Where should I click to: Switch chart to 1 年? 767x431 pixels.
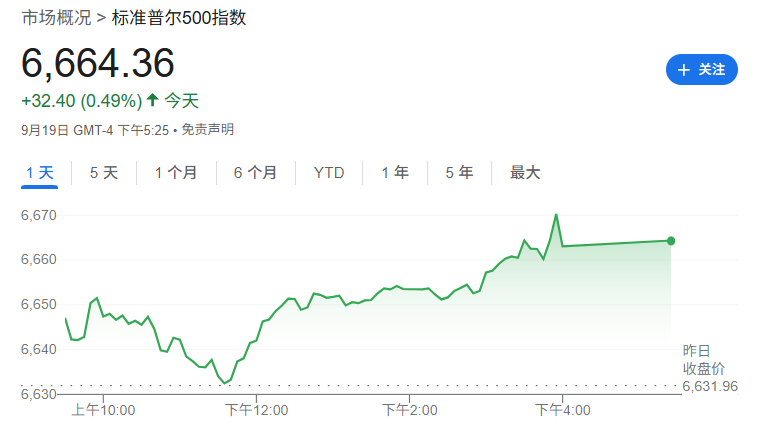click(x=395, y=172)
